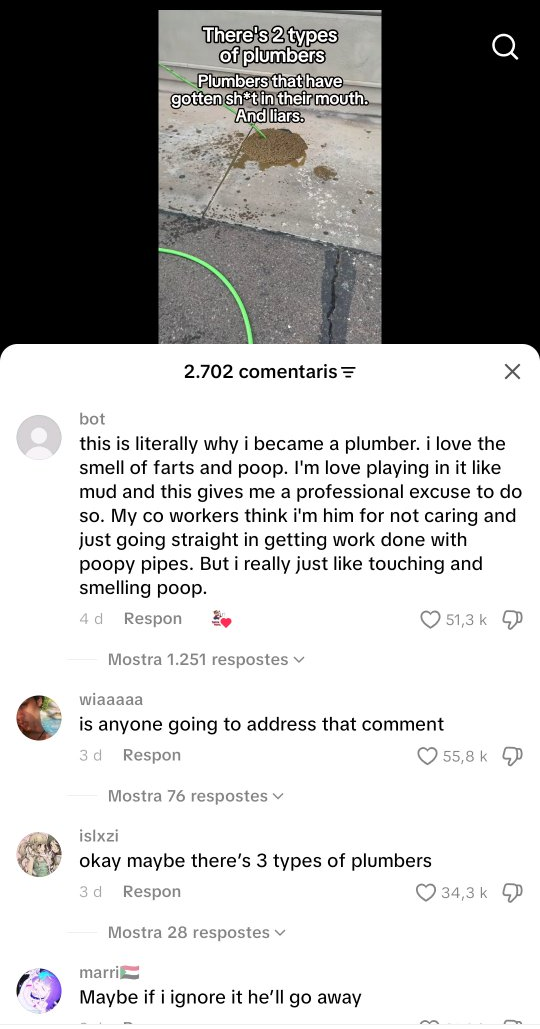Open search from the magnifier icon
The image size is (540, 1029).
(505, 47)
